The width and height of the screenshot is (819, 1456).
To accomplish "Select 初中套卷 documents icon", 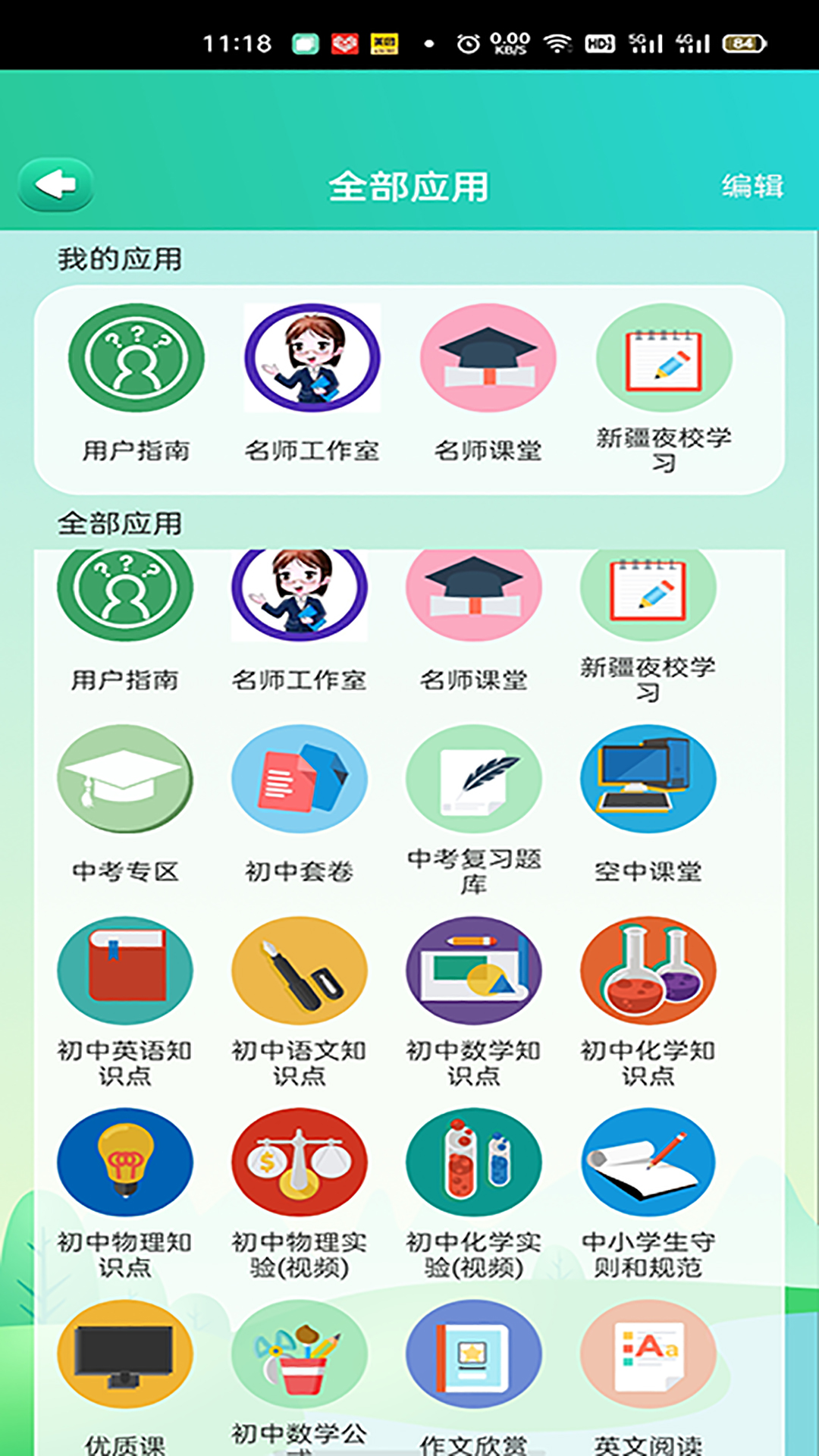I will (x=299, y=780).
